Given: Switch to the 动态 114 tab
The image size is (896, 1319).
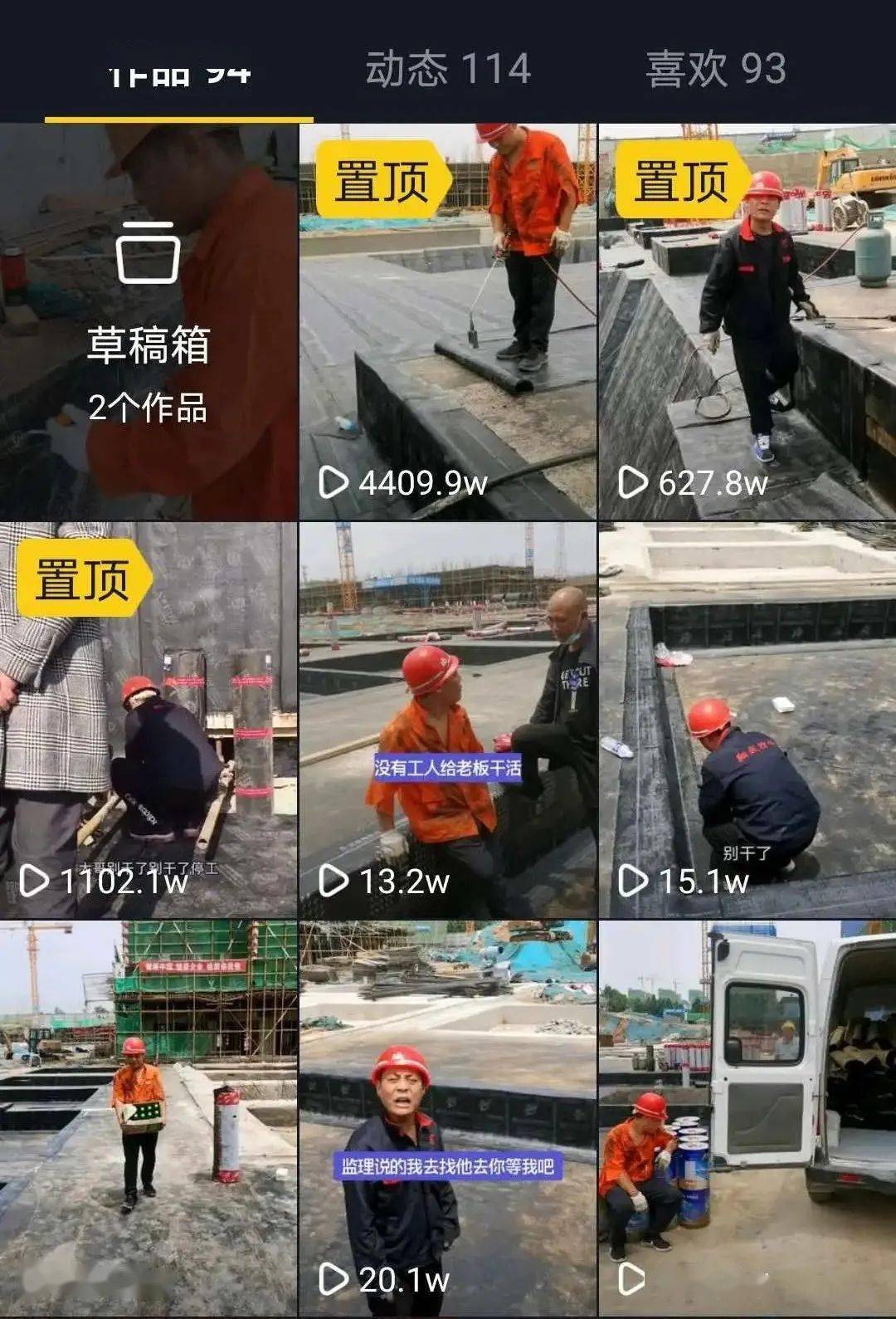Looking at the screenshot, I should (448, 69).
